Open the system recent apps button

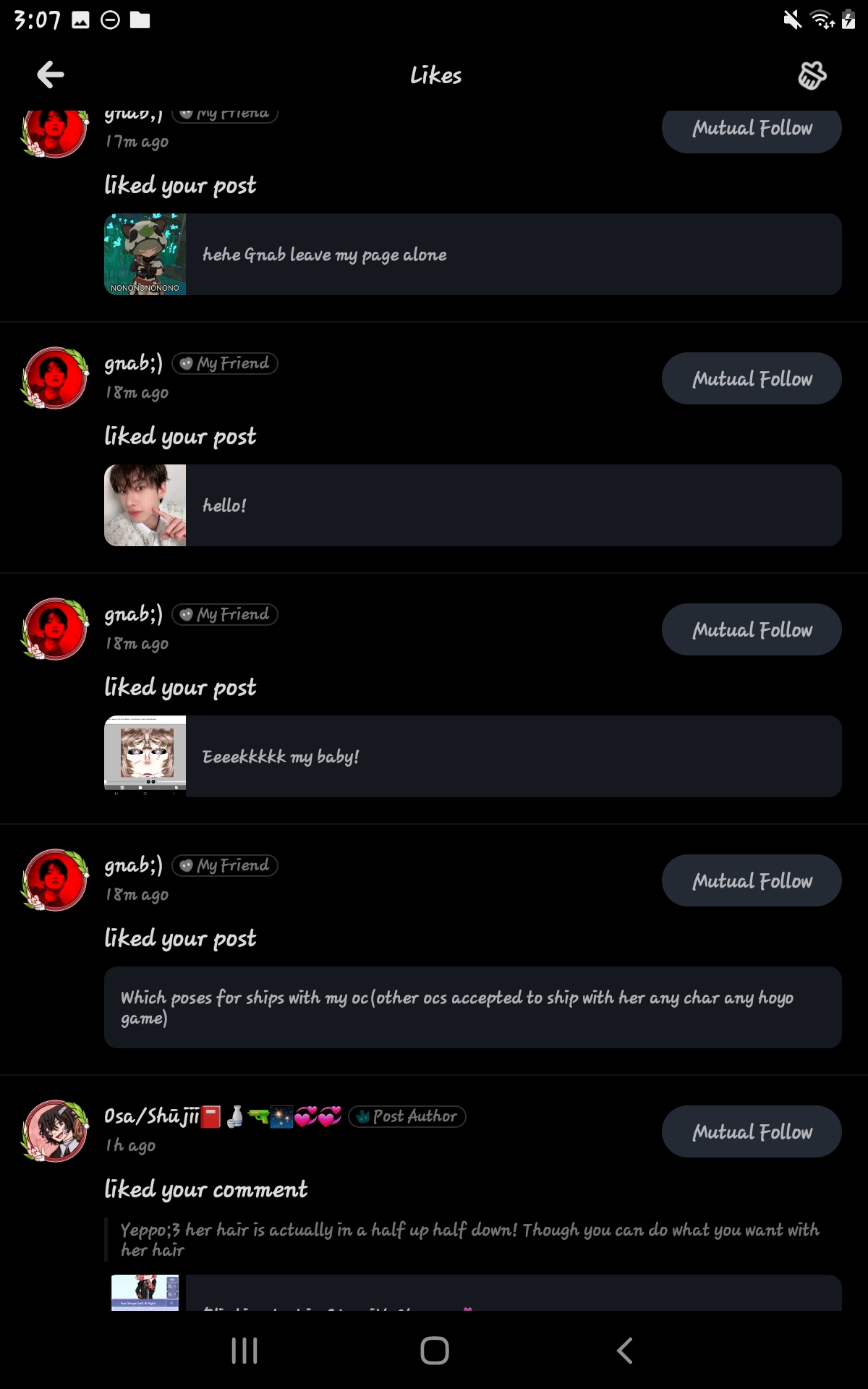244,1351
